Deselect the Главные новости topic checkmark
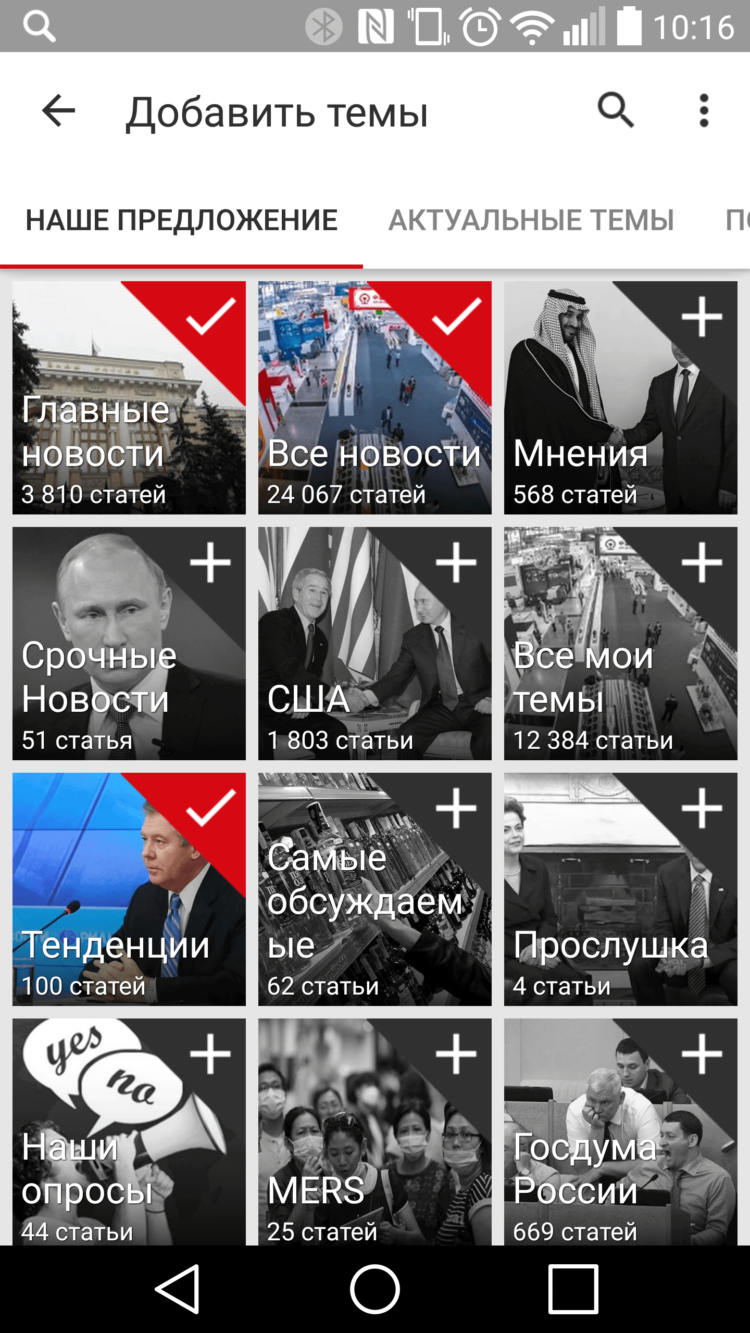The width and height of the screenshot is (750, 1333). pyautogui.click(x=210, y=318)
